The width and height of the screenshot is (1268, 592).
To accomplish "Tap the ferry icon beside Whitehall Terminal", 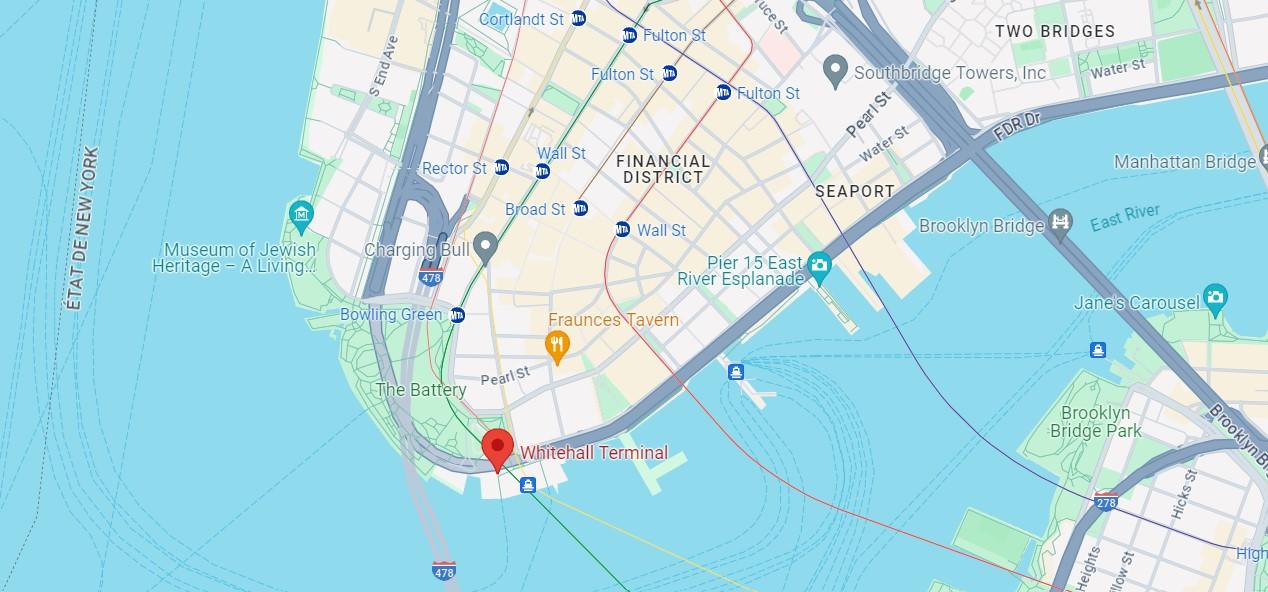I will coord(528,485).
